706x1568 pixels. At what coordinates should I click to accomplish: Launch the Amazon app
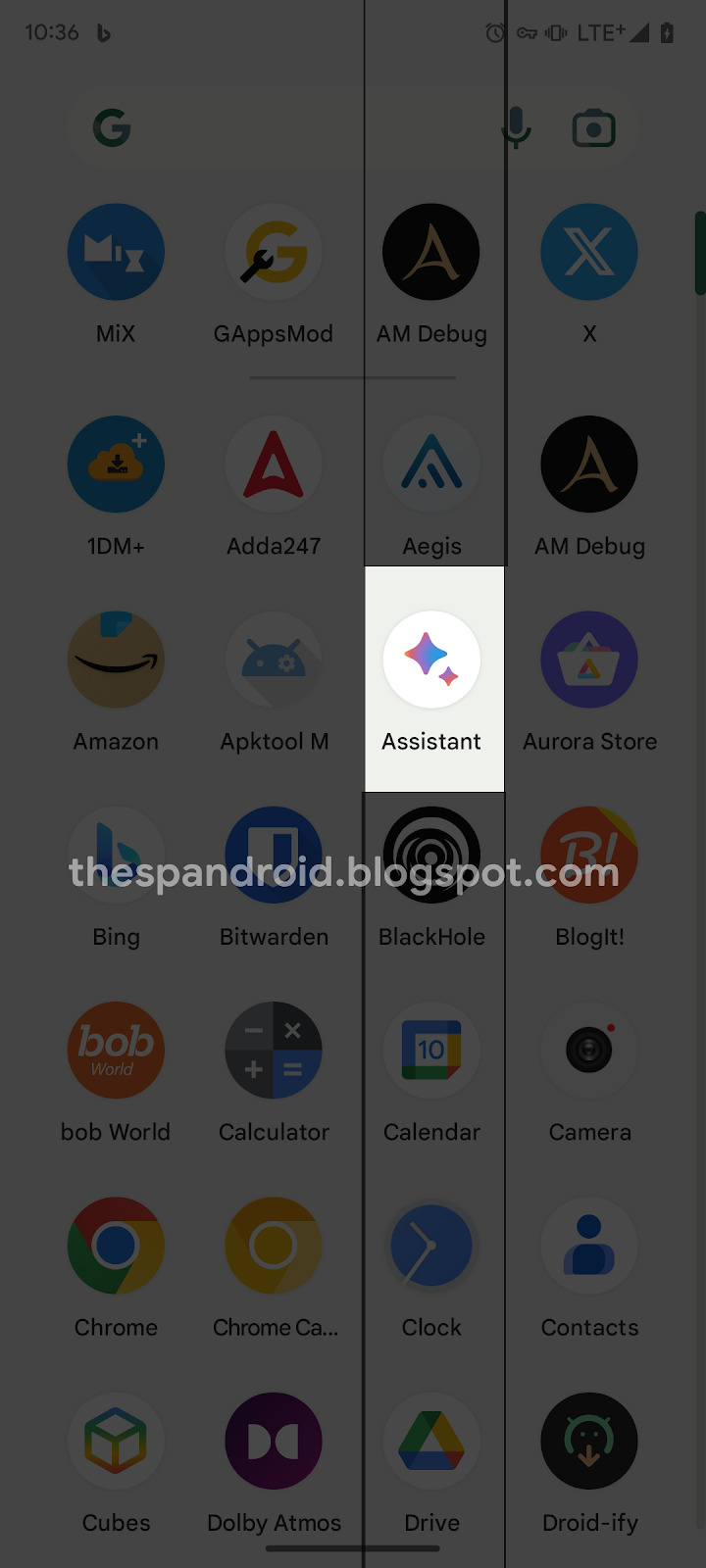coord(116,661)
